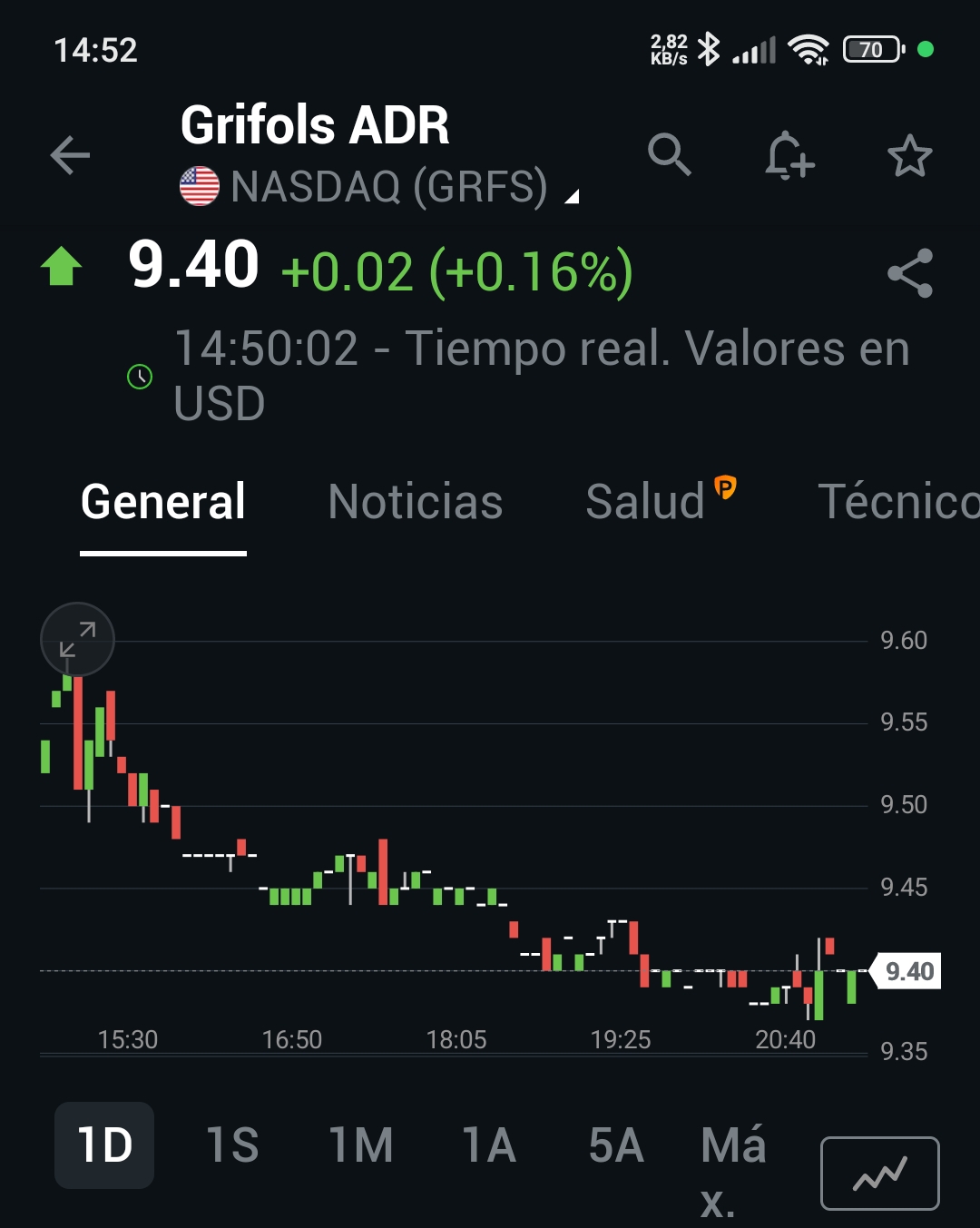Change the chart type with the line icon
This screenshot has width=980, height=1228.
(x=879, y=1174)
